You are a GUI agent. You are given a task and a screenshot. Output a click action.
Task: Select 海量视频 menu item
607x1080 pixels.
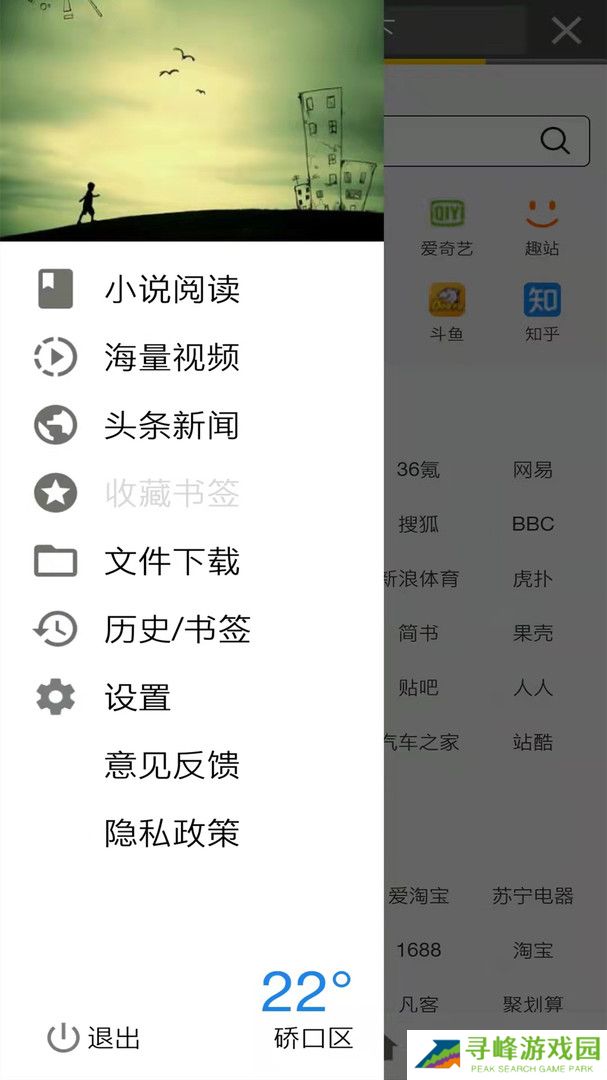[x=171, y=358]
